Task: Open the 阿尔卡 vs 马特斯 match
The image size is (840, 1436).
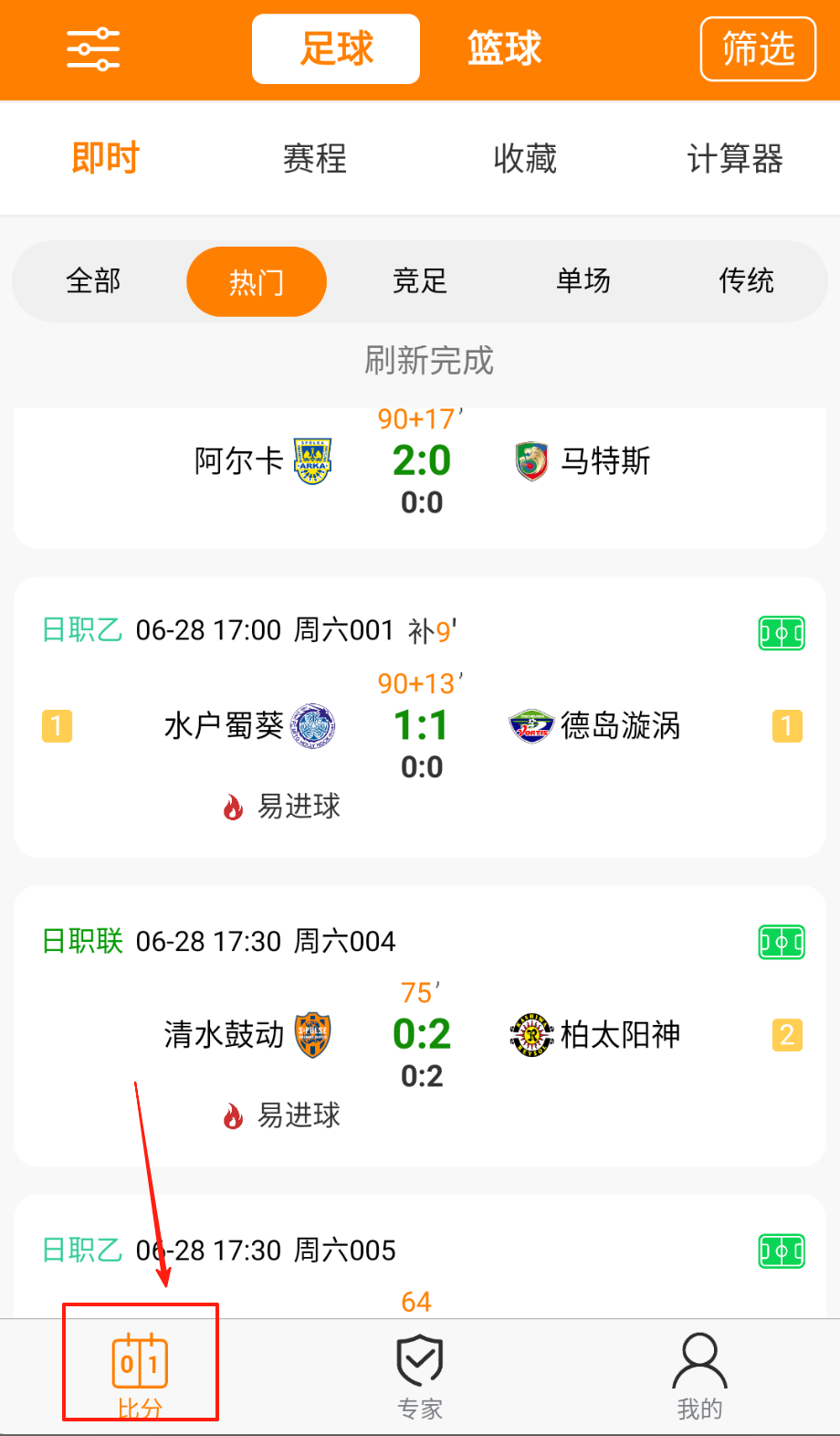Action: [x=421, y=462]
